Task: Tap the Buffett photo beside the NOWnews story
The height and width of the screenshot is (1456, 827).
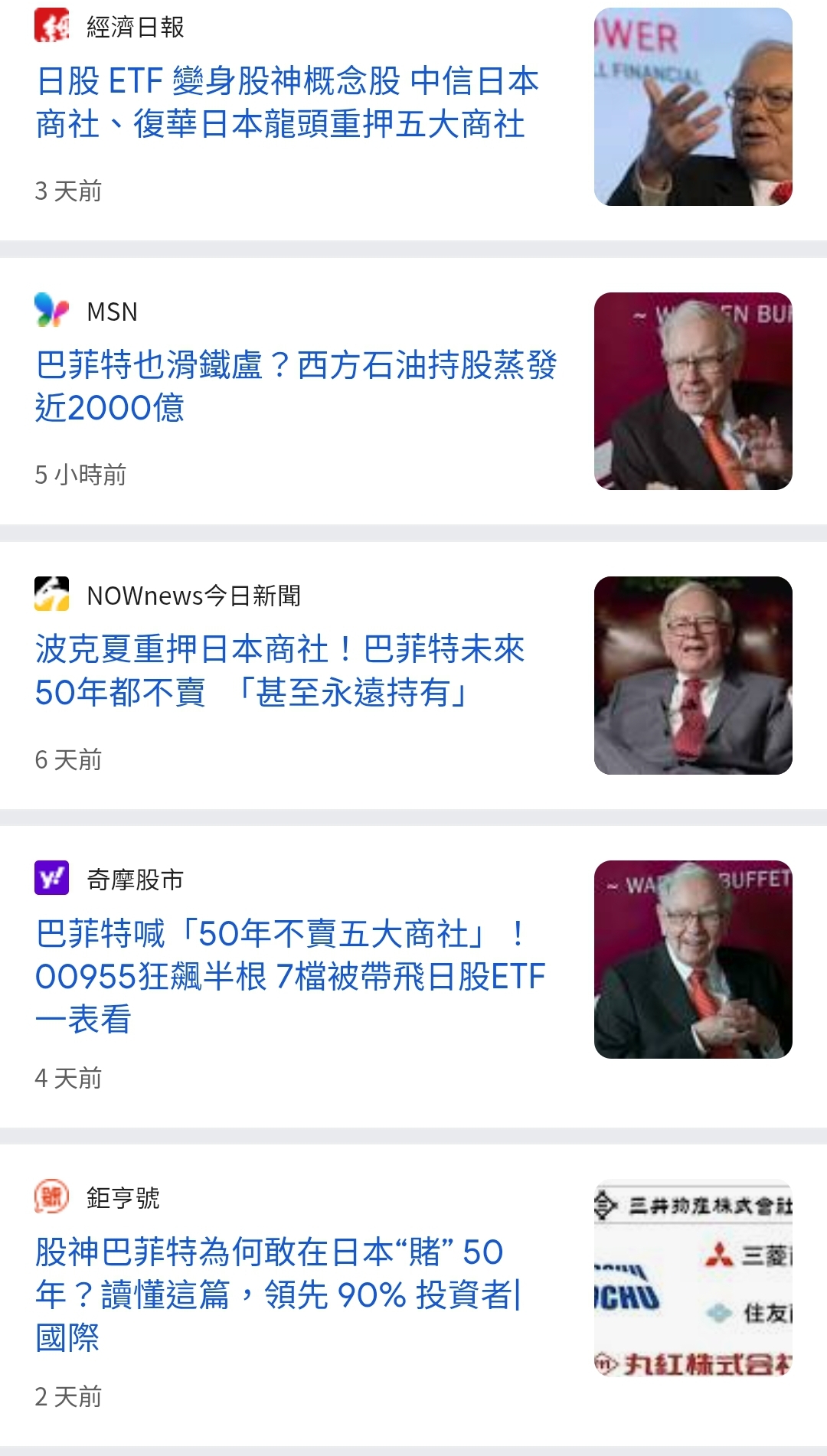Action: tap(693, 675)
